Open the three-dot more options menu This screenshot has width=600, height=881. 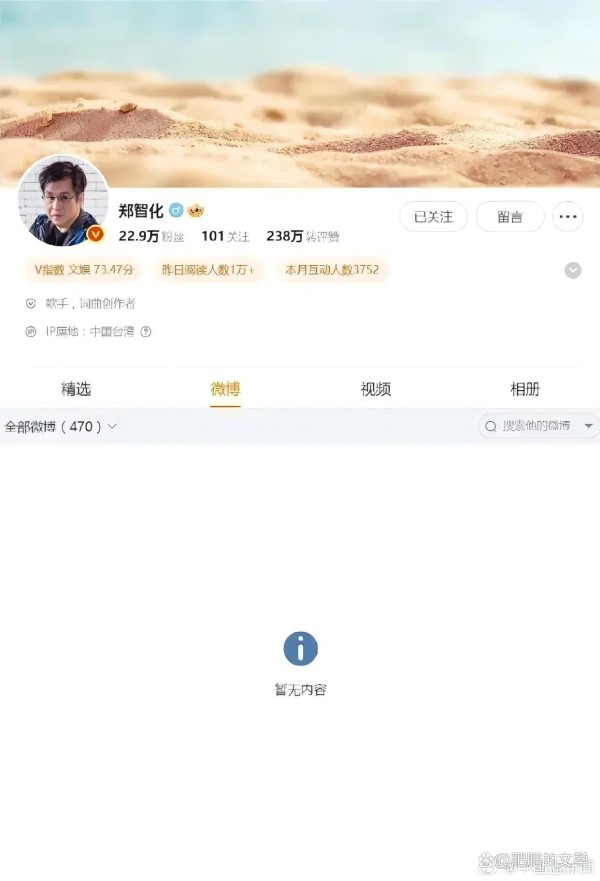pos(568,217)
